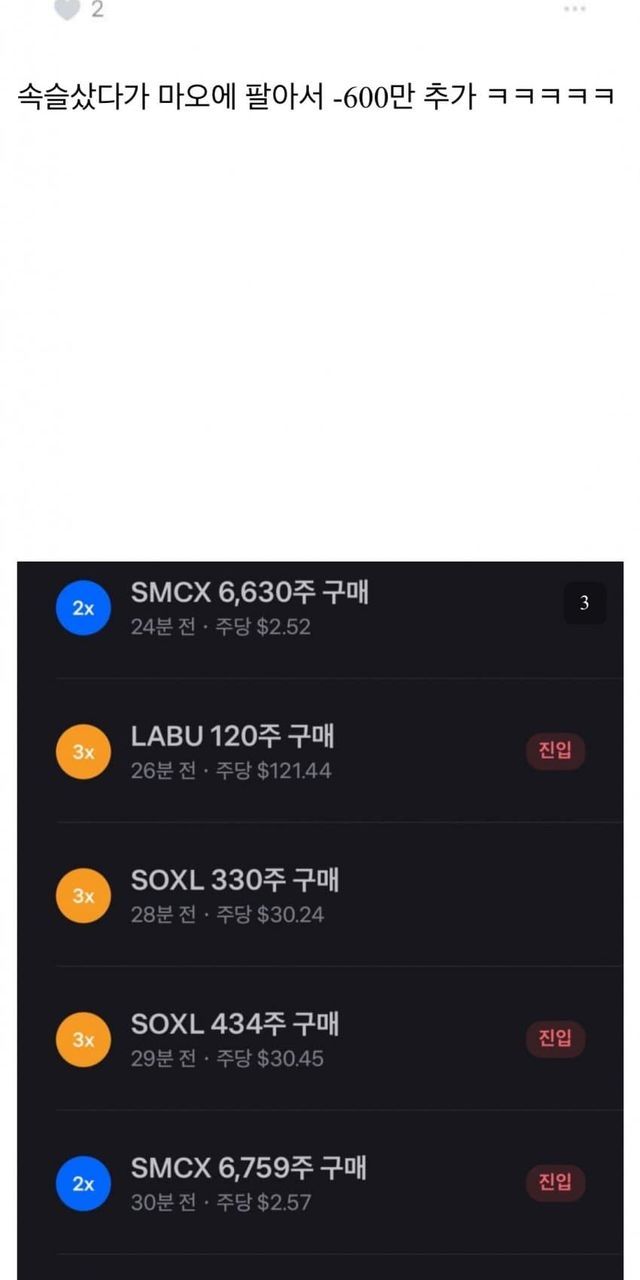
Task: Open the attached trading history screenshot
Action: pos(320,920)
